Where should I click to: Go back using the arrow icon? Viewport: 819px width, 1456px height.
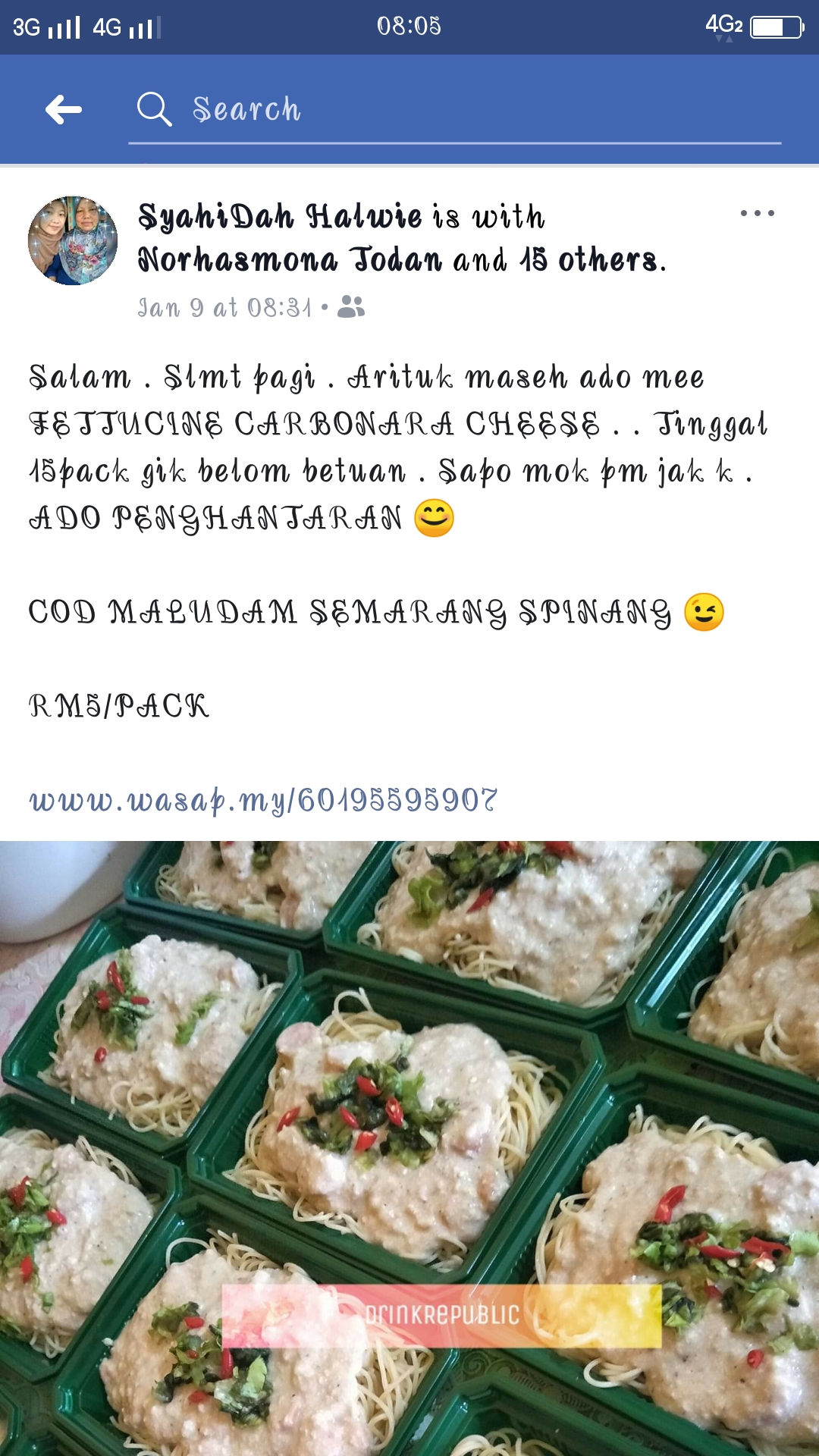[64, 110]
